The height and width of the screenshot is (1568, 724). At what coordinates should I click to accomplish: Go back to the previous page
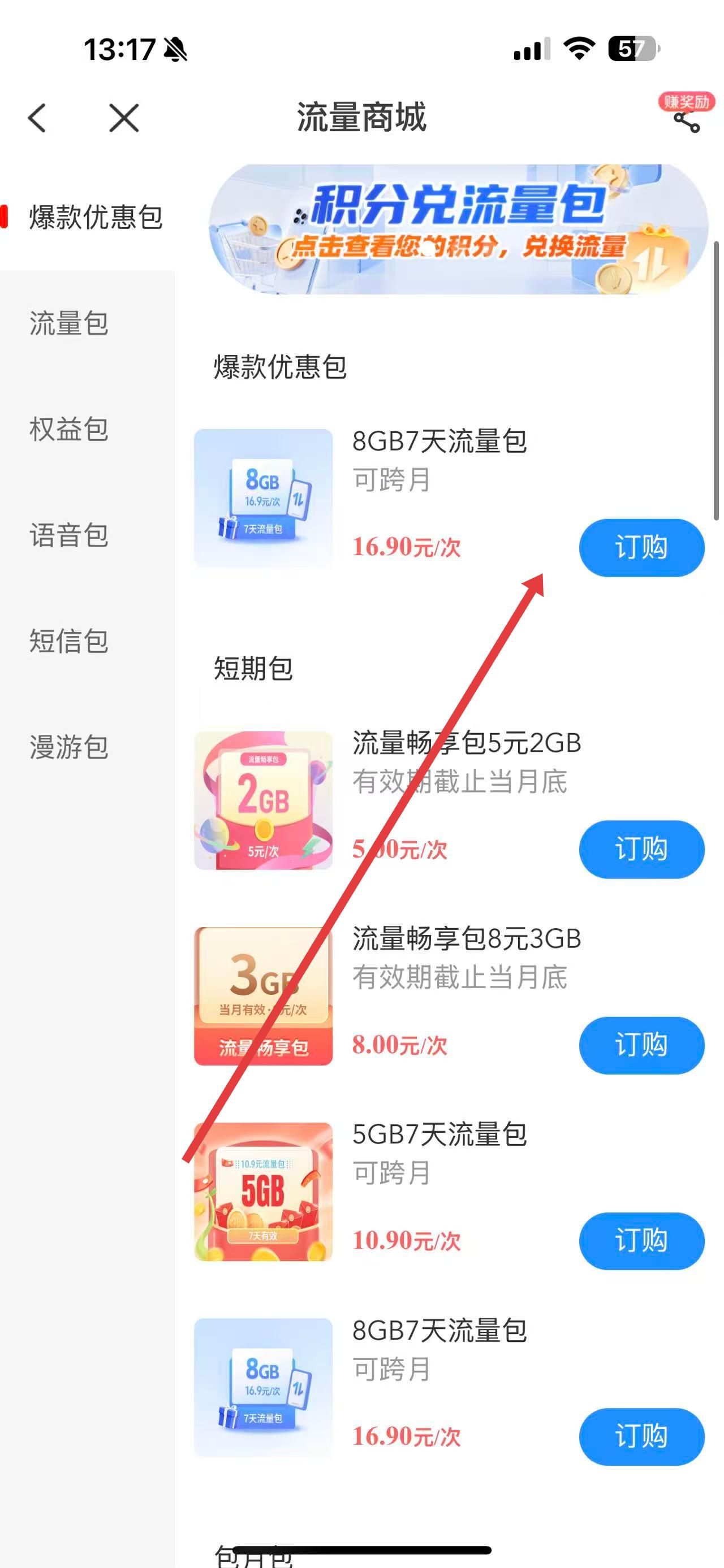click(38, 118)
